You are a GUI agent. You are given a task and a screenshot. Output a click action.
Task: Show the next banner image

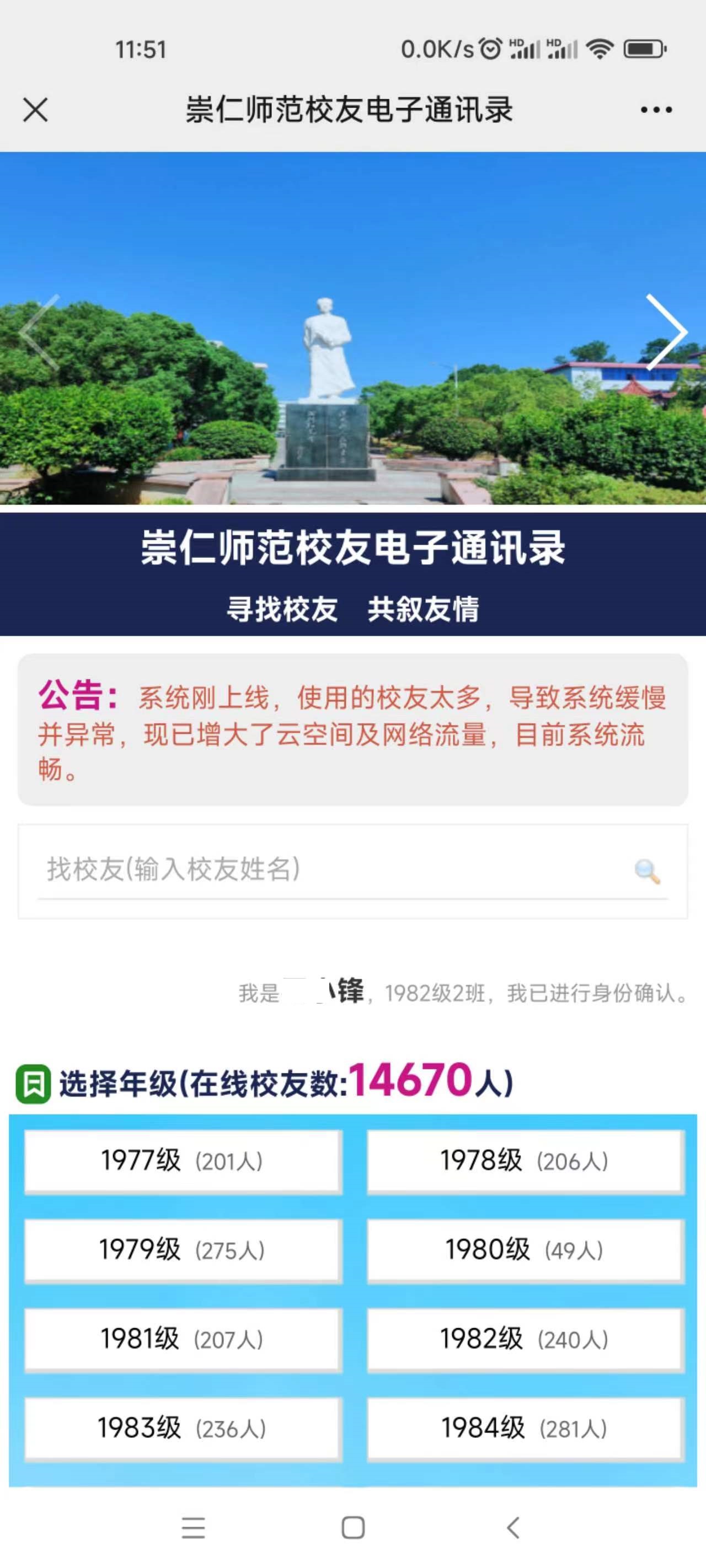tap(666, 332)
